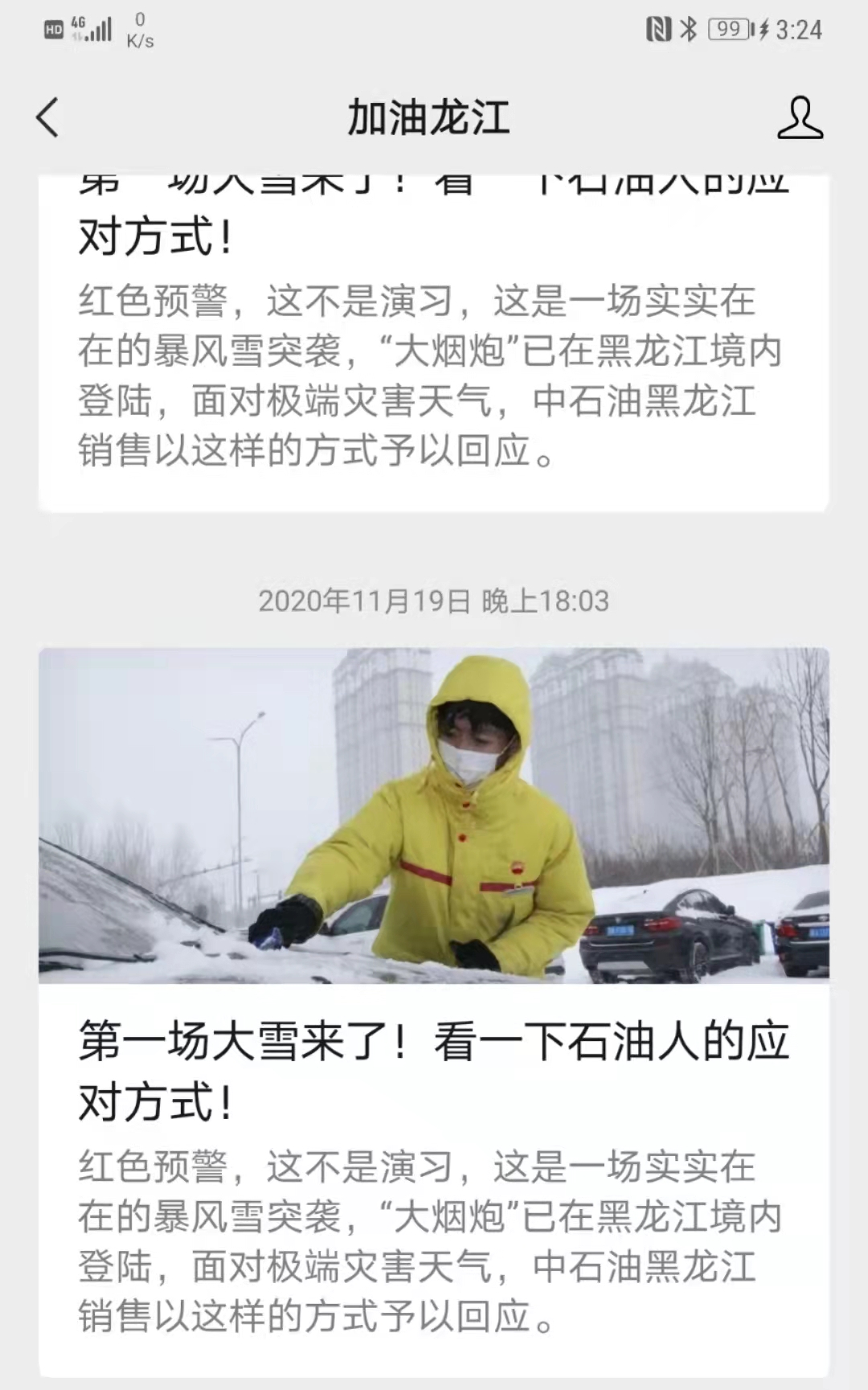Open the article card dated 2020年11月19日
The width and height of the screenshot is (868, 1390).
pos(434,1012)
